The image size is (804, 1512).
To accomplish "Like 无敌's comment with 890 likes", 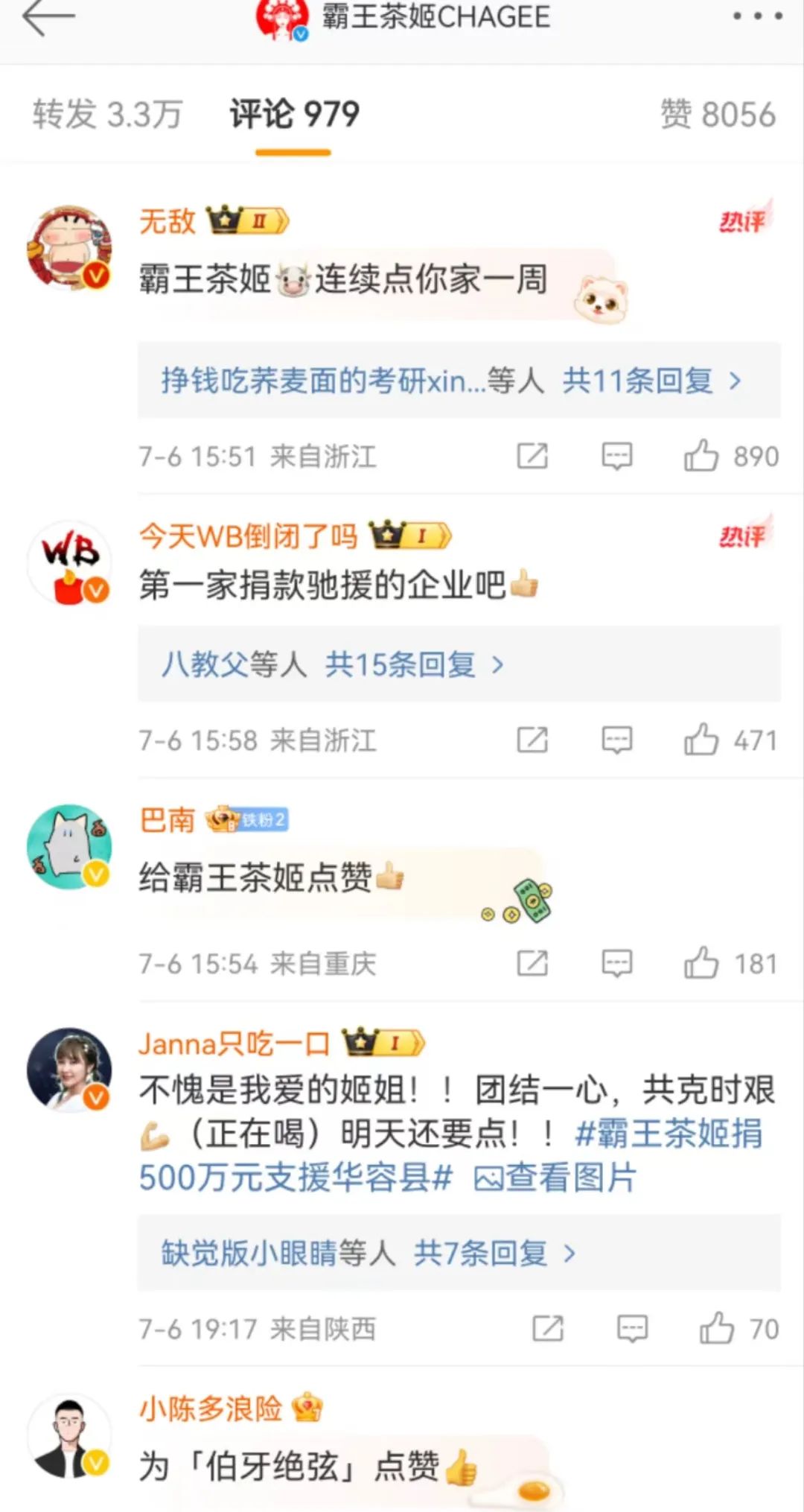I will (701, 456).
